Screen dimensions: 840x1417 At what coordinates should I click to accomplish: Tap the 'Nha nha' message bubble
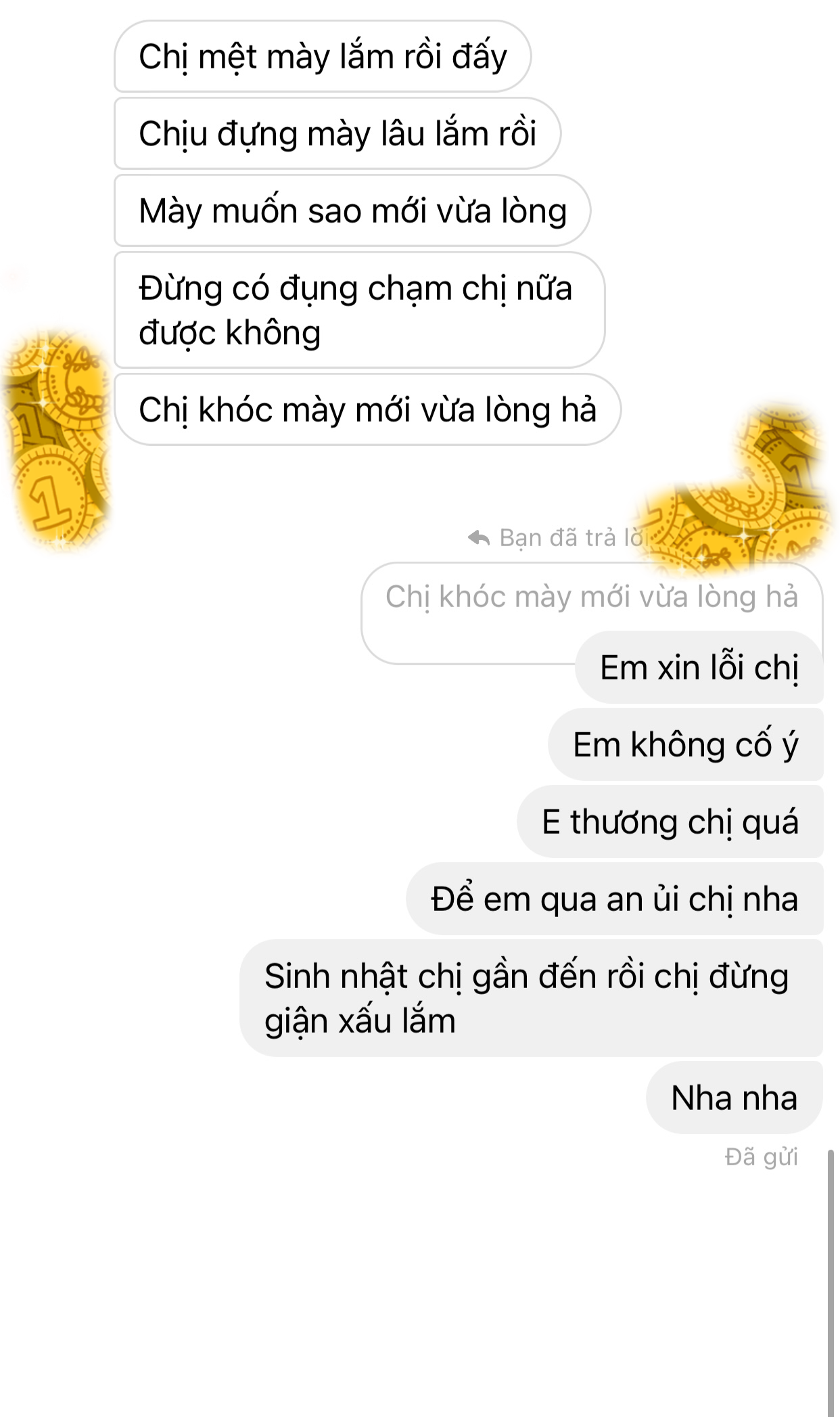point(734,1098)
